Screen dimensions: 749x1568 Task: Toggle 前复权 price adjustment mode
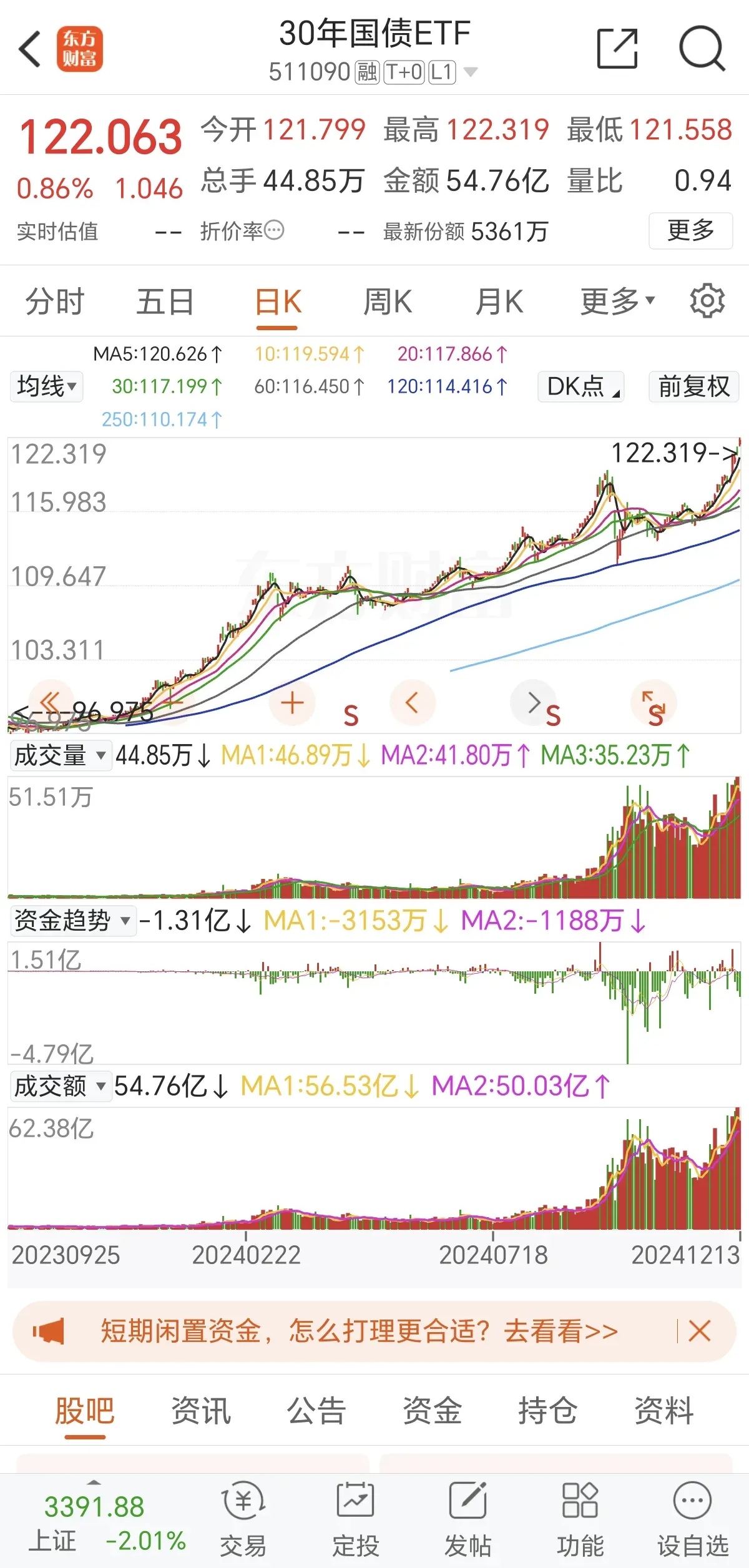tap(692, 386)
